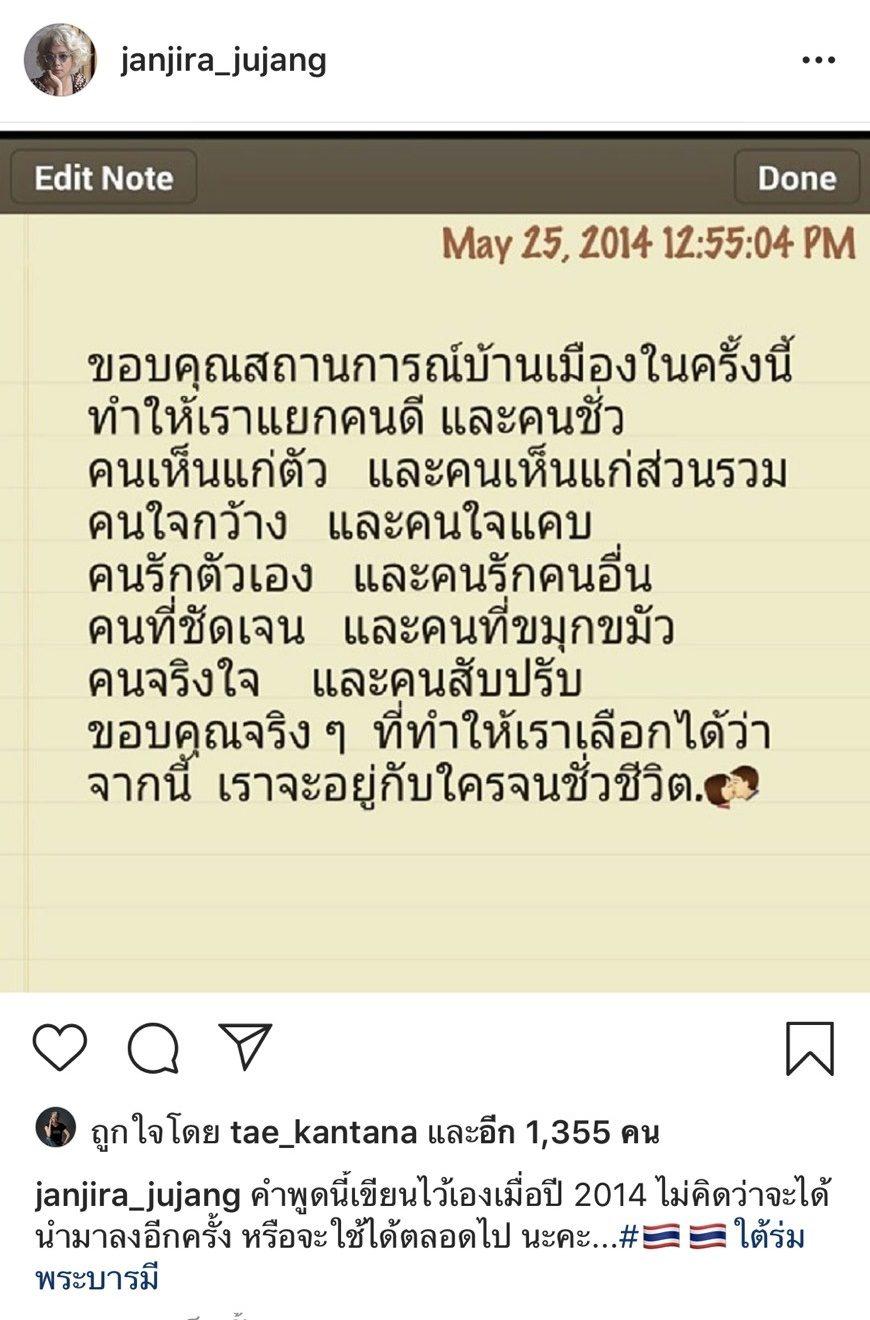Open janjira_jujang's profile picture
The image size is (870, 1320).
tap(60, 61)
